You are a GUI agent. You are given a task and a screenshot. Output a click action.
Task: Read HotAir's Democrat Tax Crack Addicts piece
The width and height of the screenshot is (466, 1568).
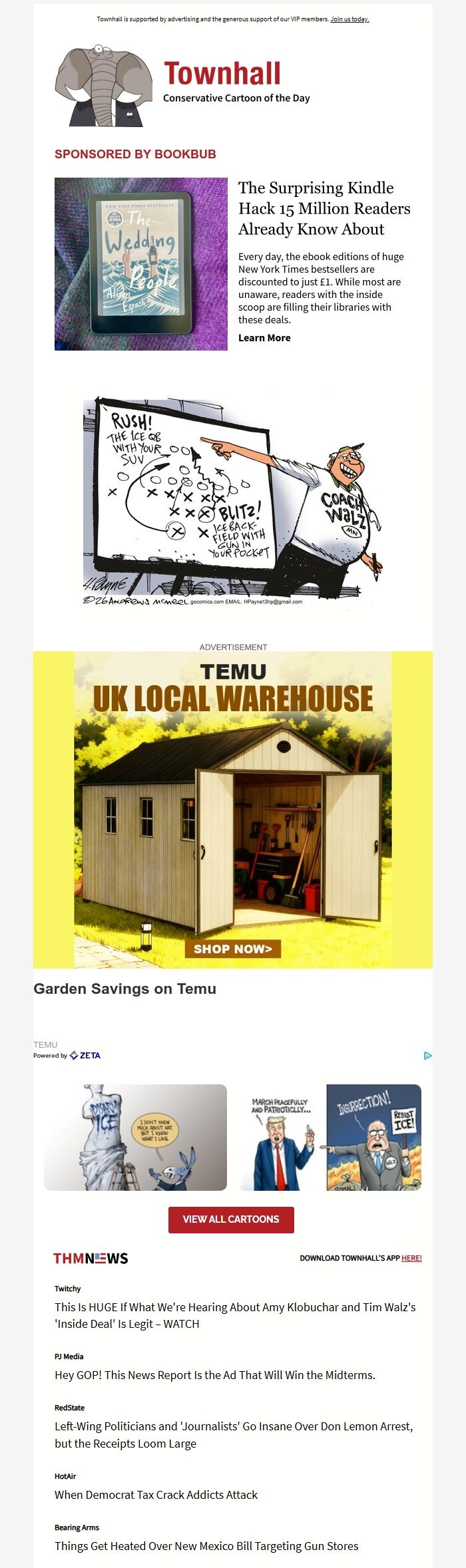pyautogui.click(x=156, y=1495)
